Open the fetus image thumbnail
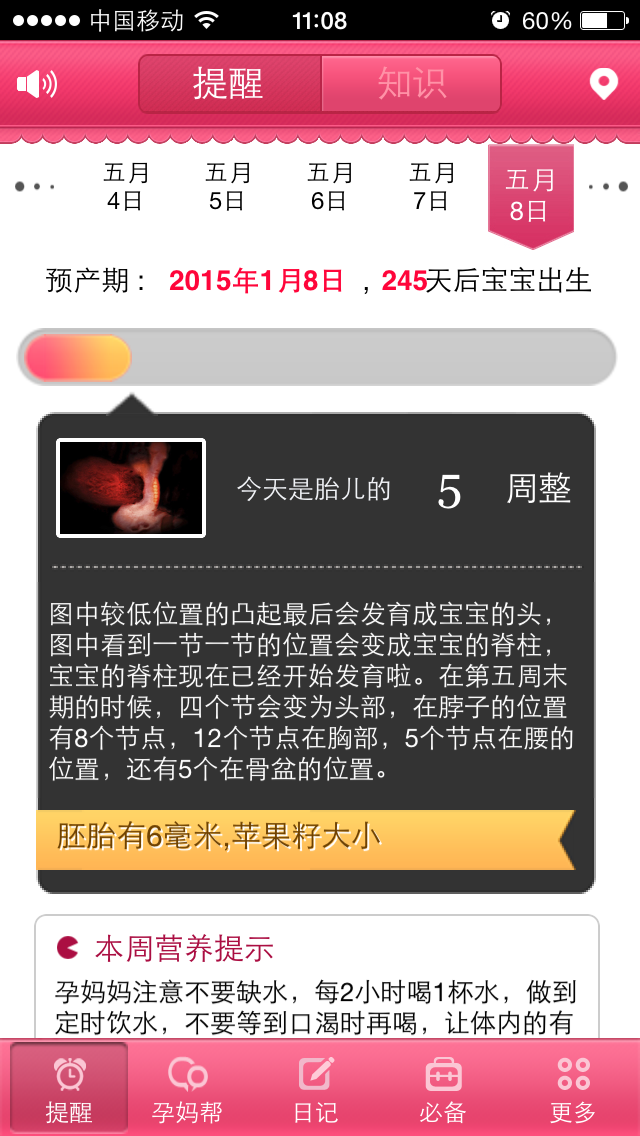640x1136 pixels. (x=131, y=488)
